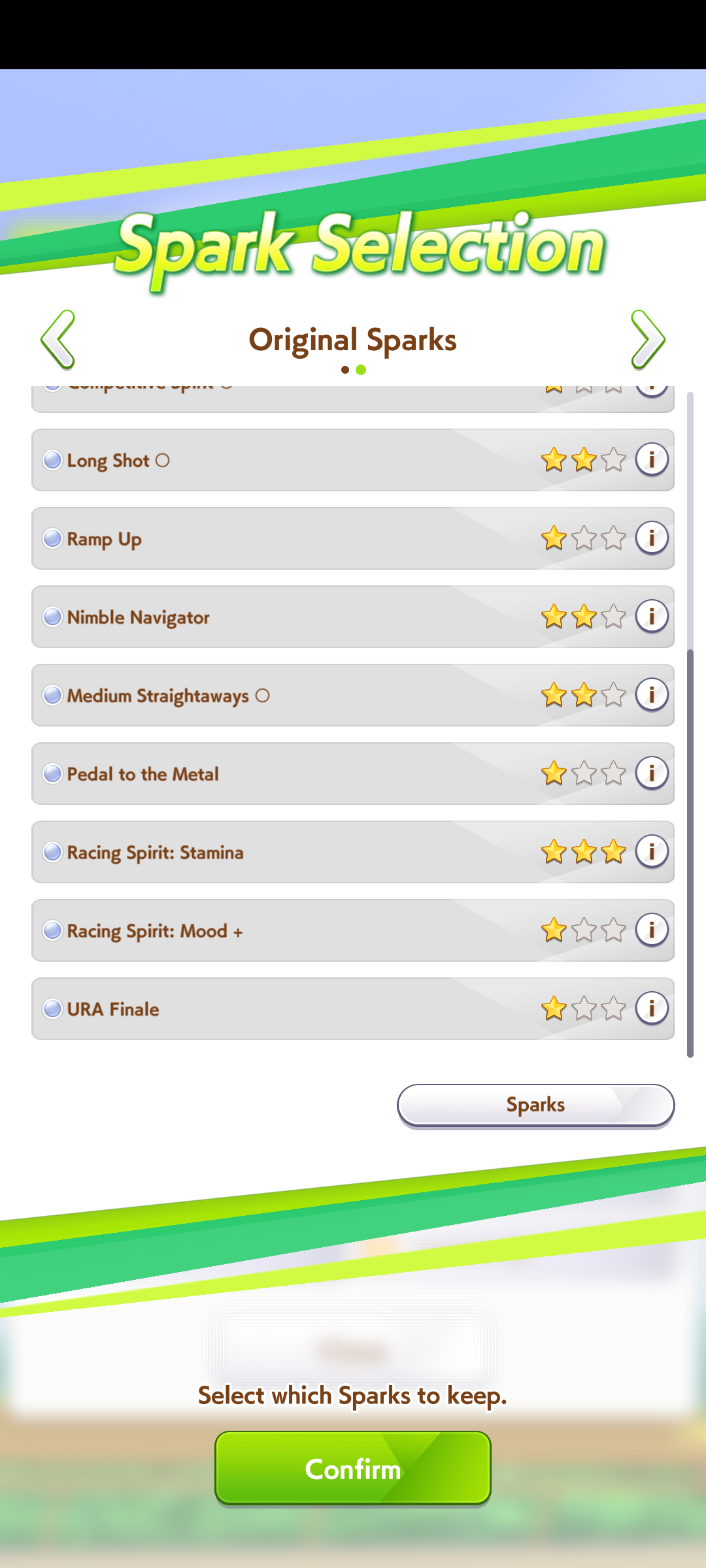706x1568 pixels.
Task: Select Medium Straightaways spark
Action: click(353, 695)
